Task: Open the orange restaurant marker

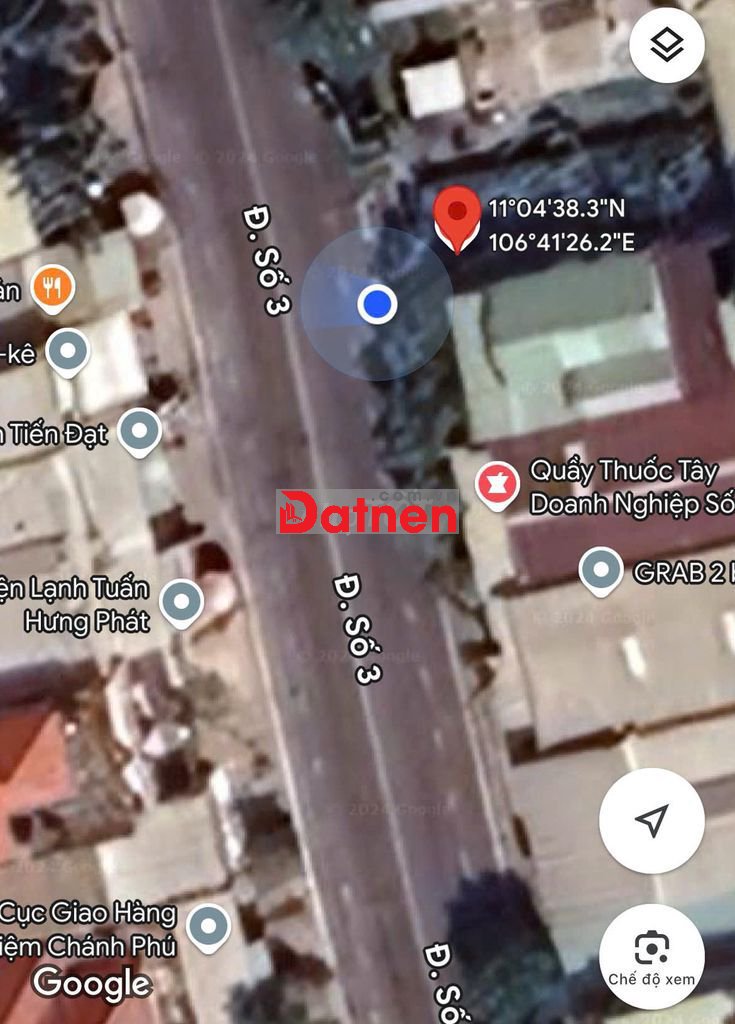Action: point(53,288)
